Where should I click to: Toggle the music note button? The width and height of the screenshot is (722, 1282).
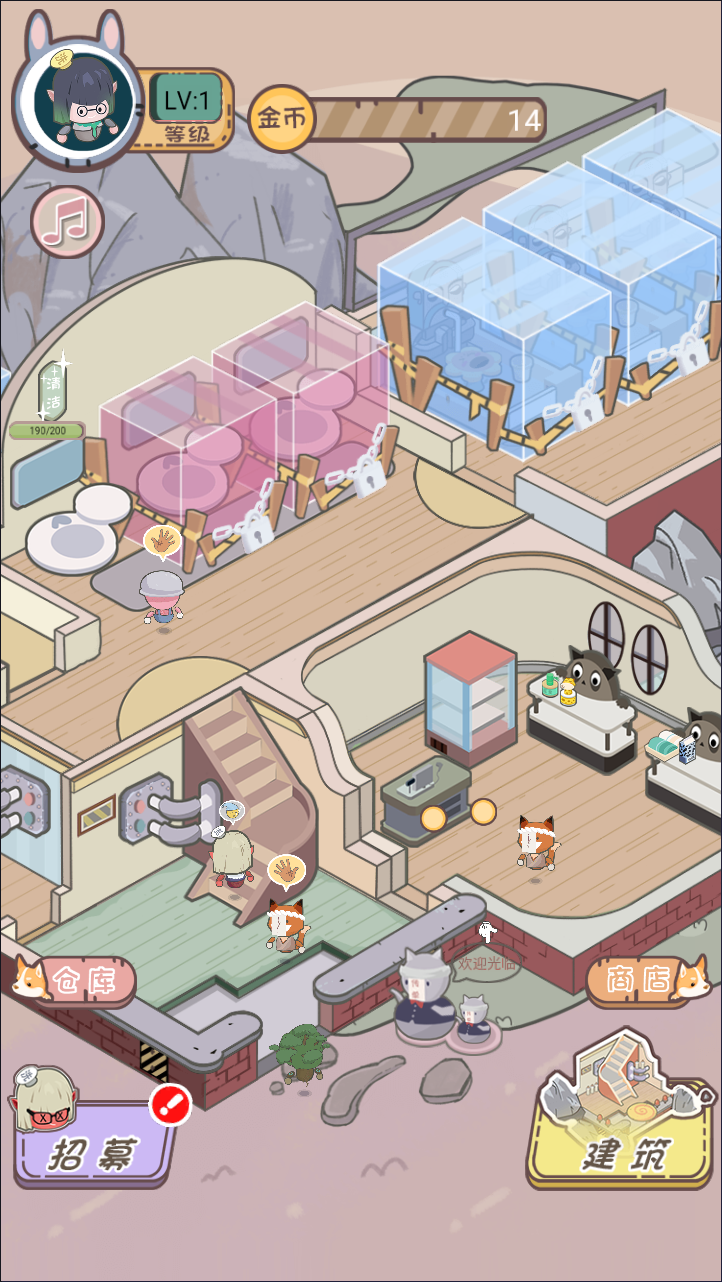68,222
